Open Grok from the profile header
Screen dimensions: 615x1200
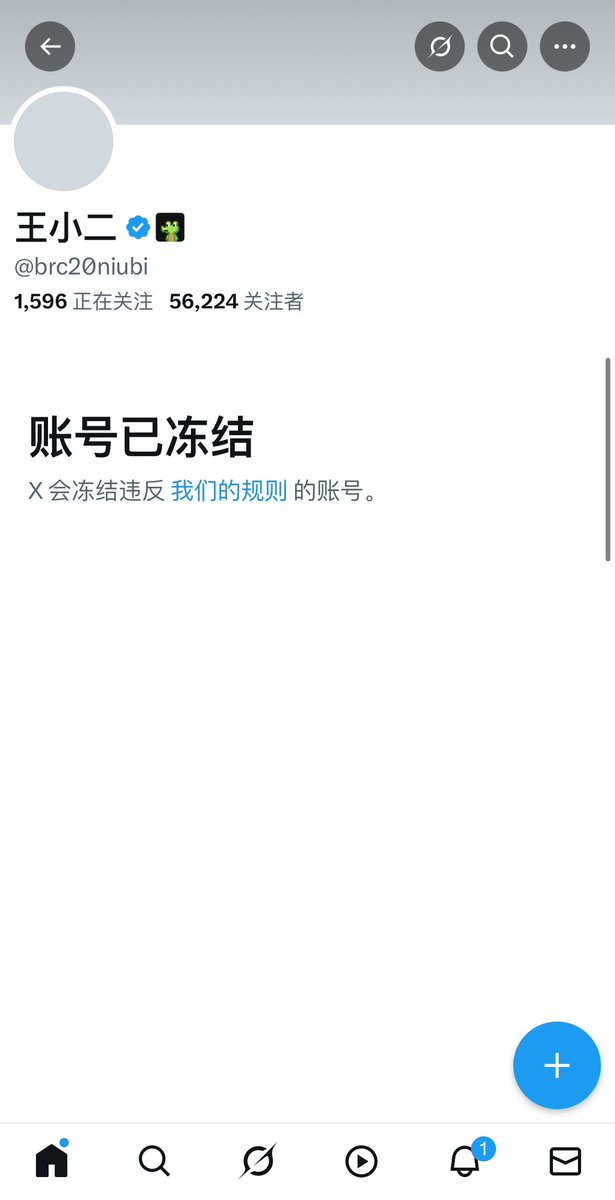(439, 46)
